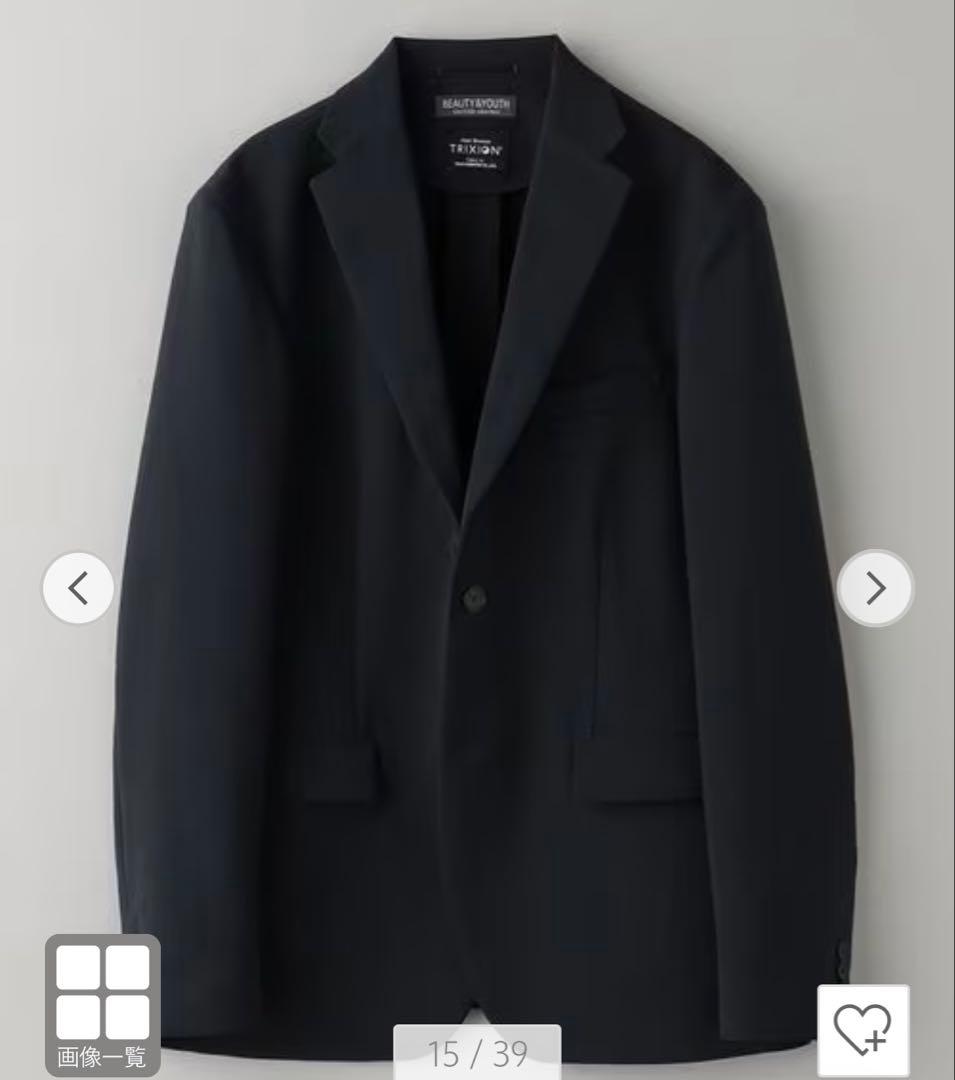This screenshot has width=955, height=1080.
Task: Select the BEAUTY&YOUTH neck label
Action: click(477, 105)
